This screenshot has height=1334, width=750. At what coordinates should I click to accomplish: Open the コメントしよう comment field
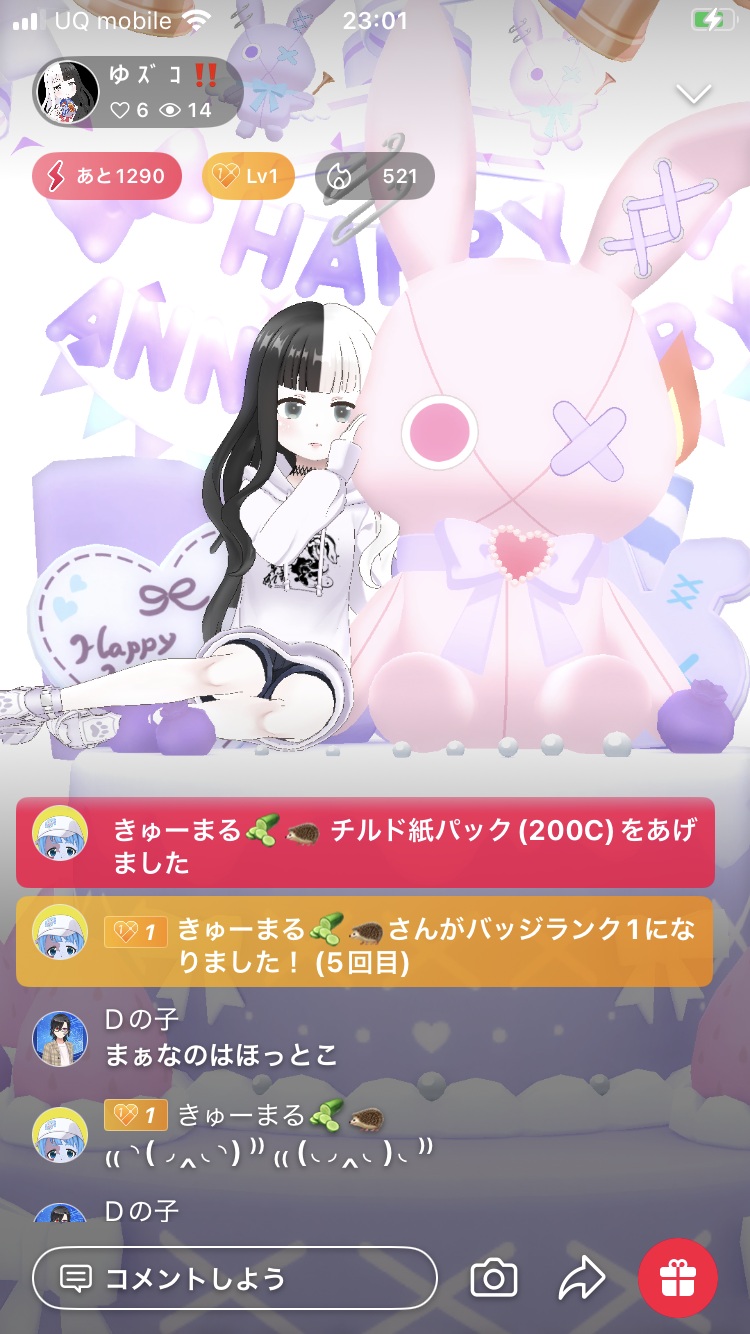235,1278
